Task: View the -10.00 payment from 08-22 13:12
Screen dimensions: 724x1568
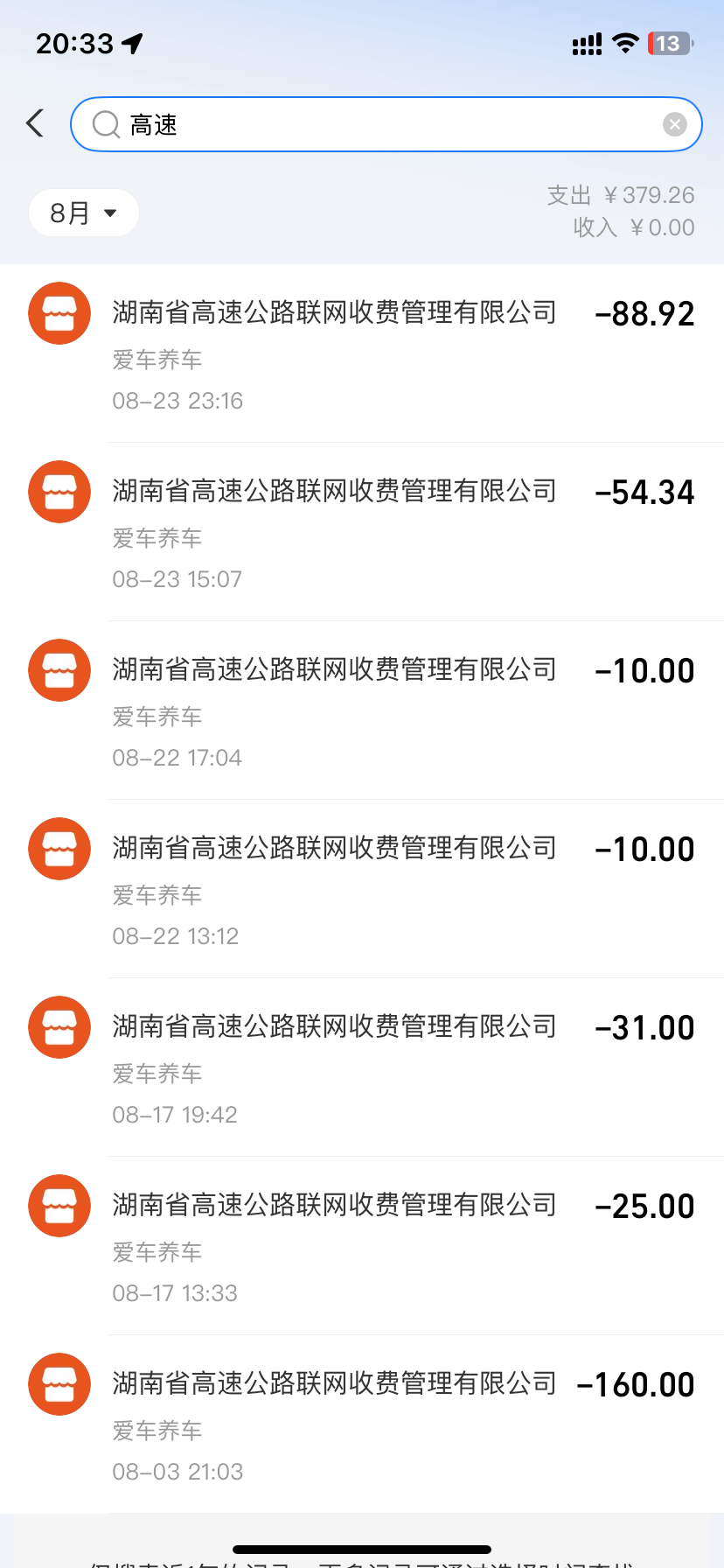Action: 362,889
